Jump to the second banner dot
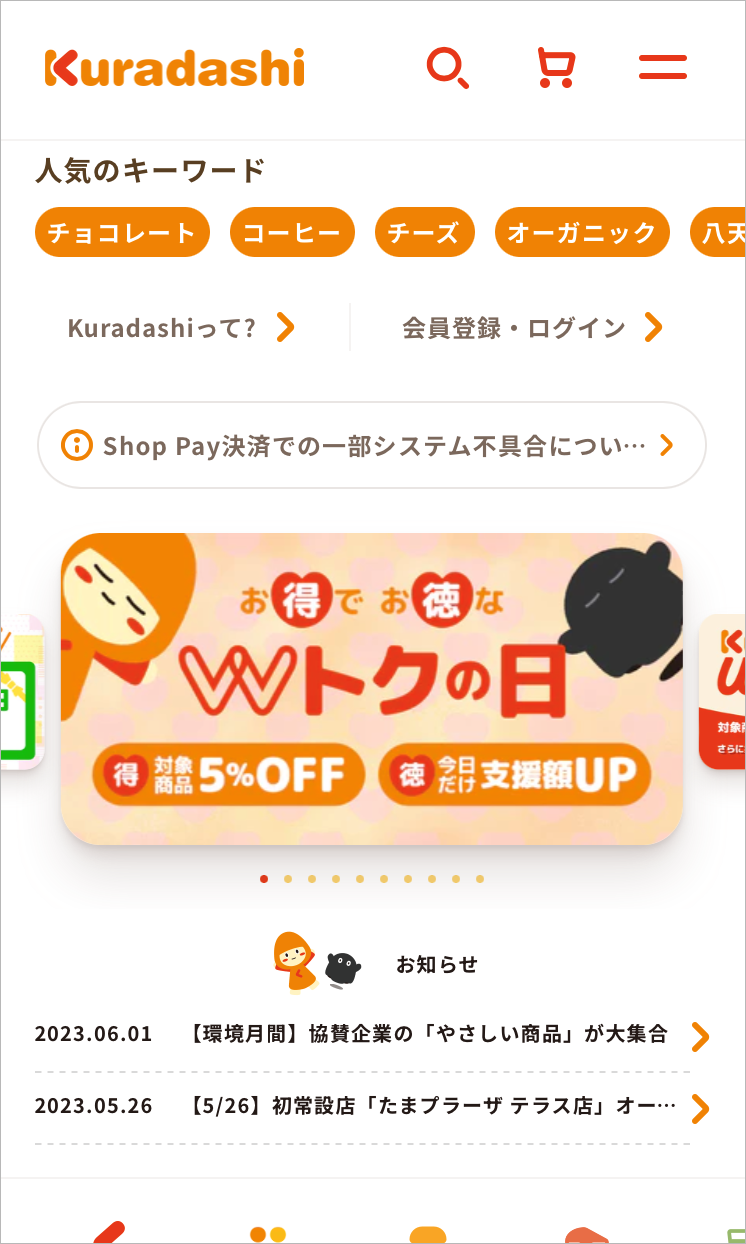Screen dimensions: 746x1244 click(288, 879)
